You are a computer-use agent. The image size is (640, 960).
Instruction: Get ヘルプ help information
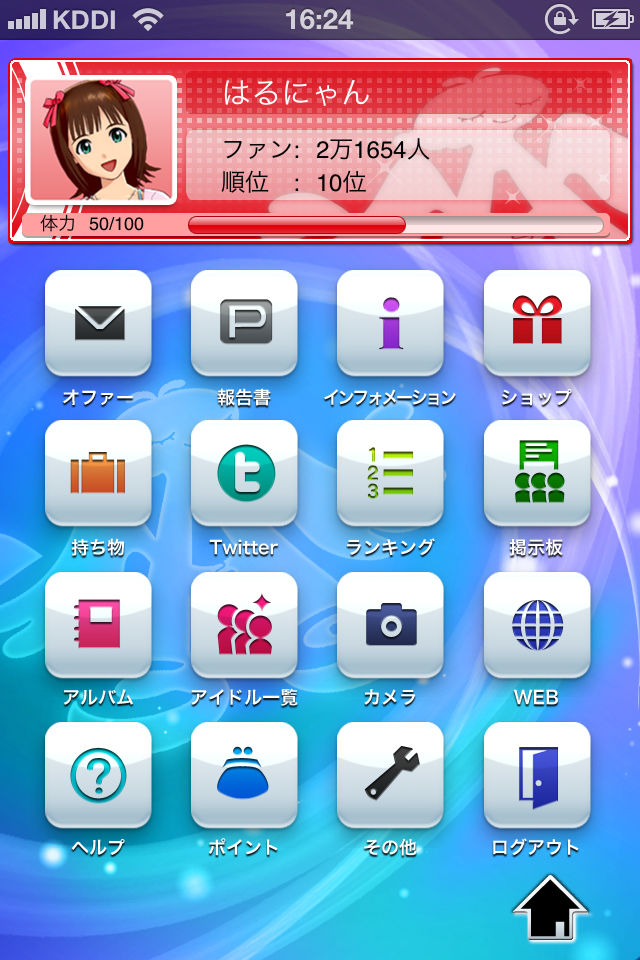[98, 775]
